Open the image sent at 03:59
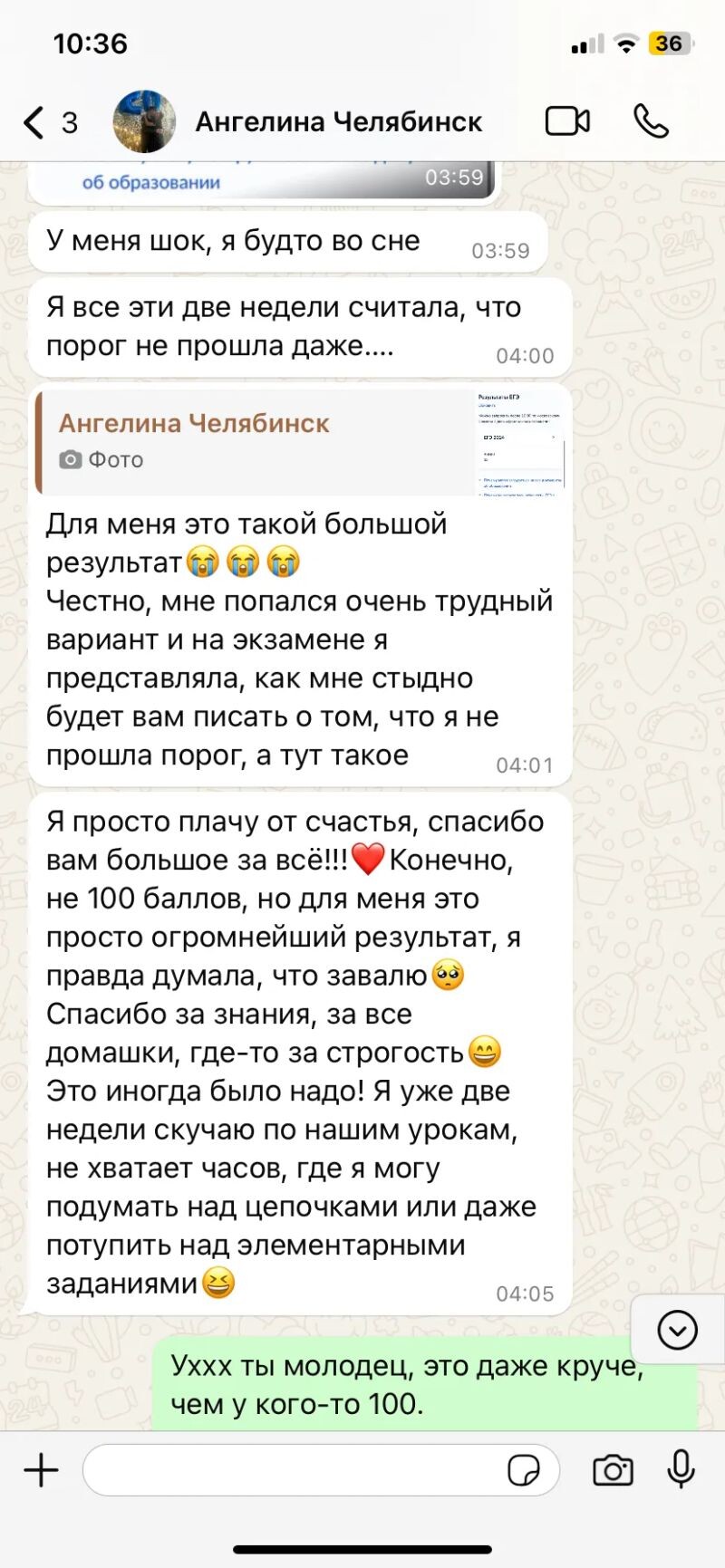 (x=263, y=181)
